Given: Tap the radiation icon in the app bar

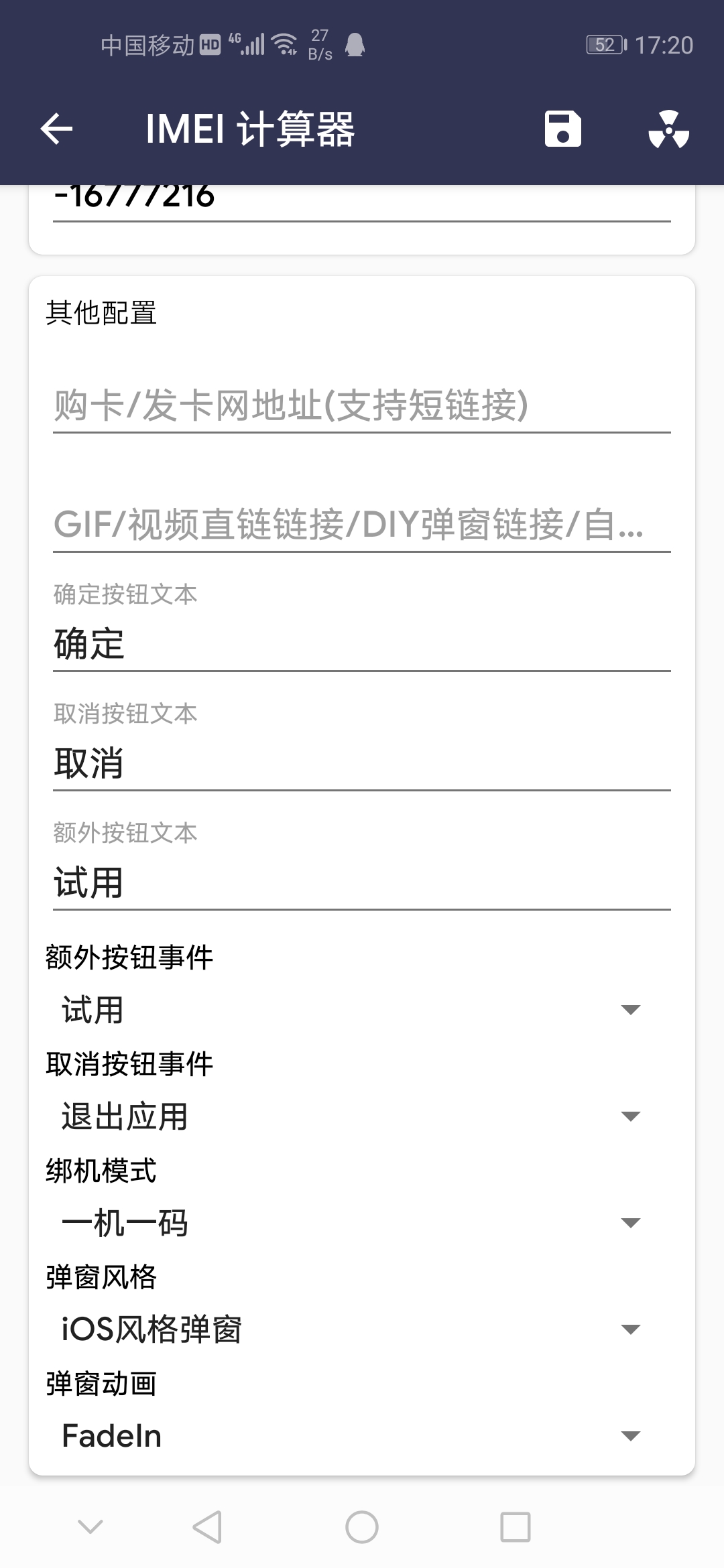Looking at the screenshot, I should coord(668,129).
